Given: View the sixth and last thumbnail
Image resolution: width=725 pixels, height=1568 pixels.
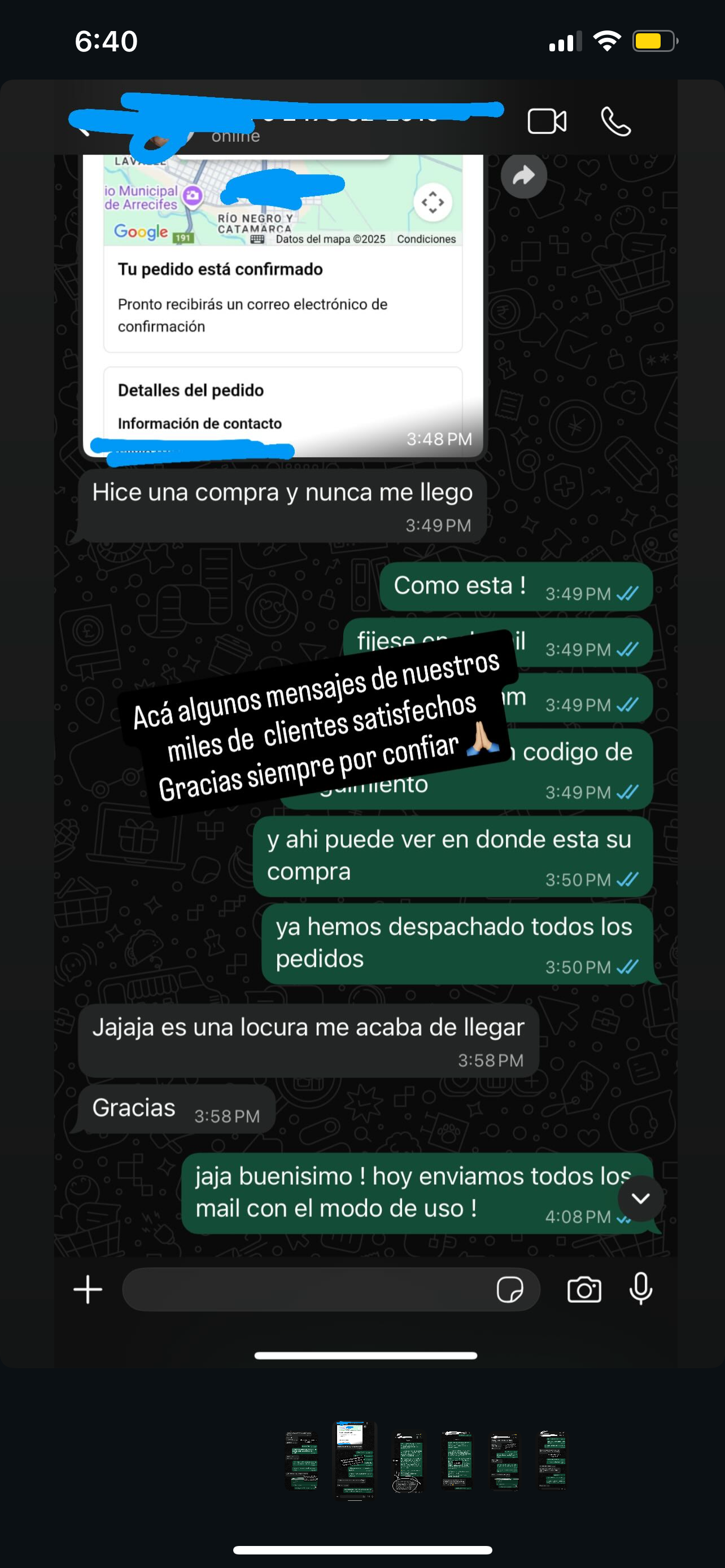Looking at the screenshot, I should coord(552,1461).
